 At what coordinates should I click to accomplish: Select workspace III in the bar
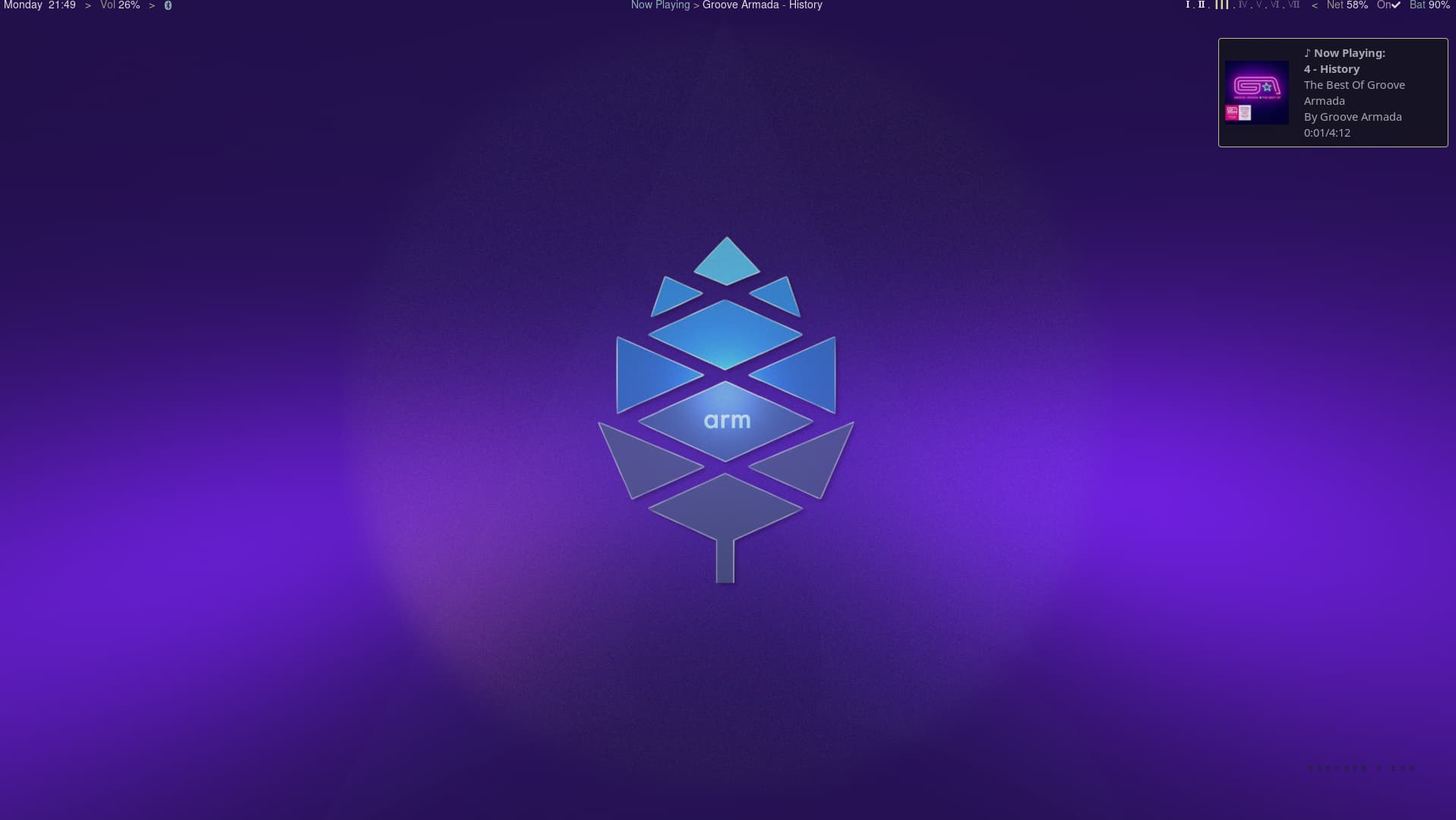[x=1221, y=5]
